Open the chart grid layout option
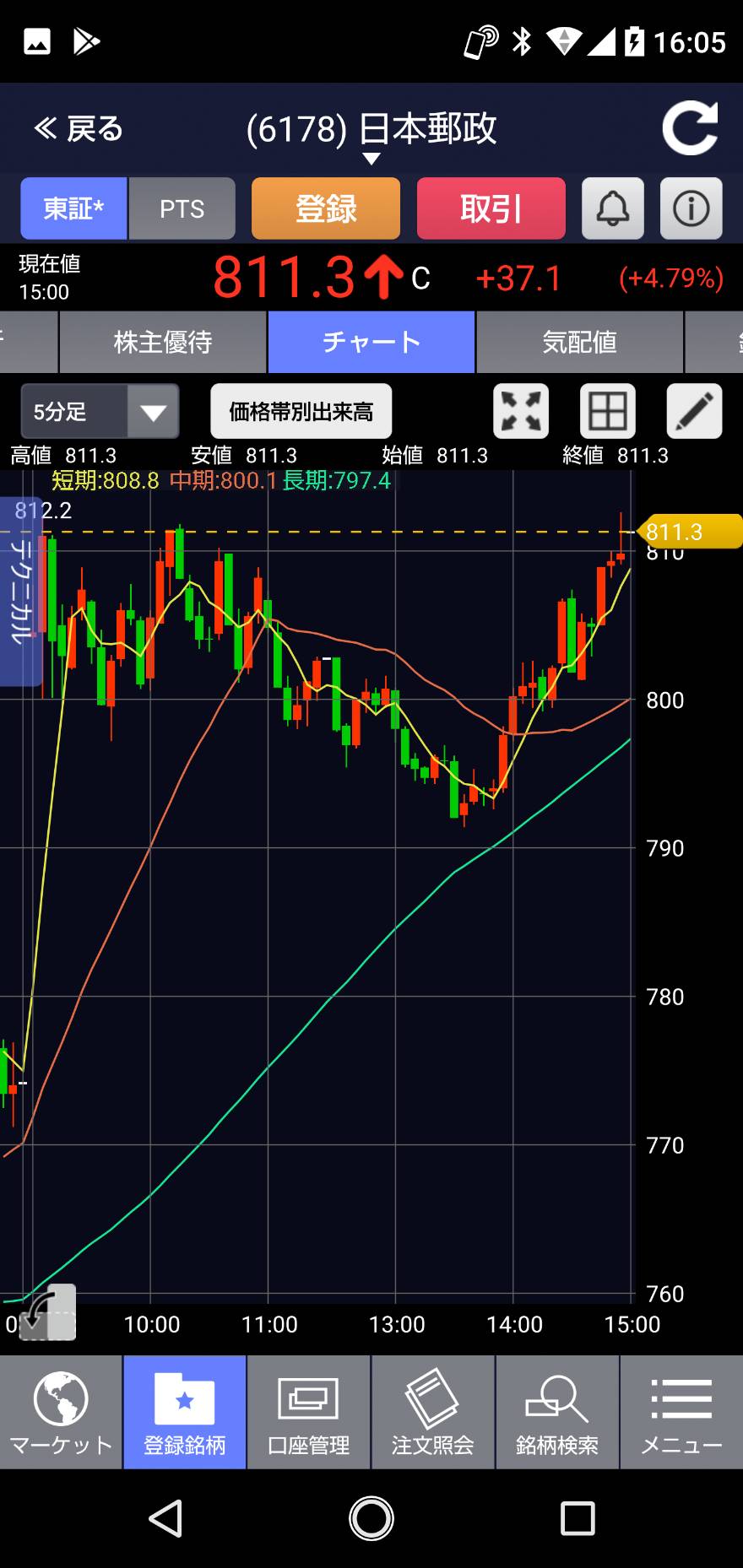This screenshot has width=743, height=1568. pyautogui.click(x=608, y=412)
